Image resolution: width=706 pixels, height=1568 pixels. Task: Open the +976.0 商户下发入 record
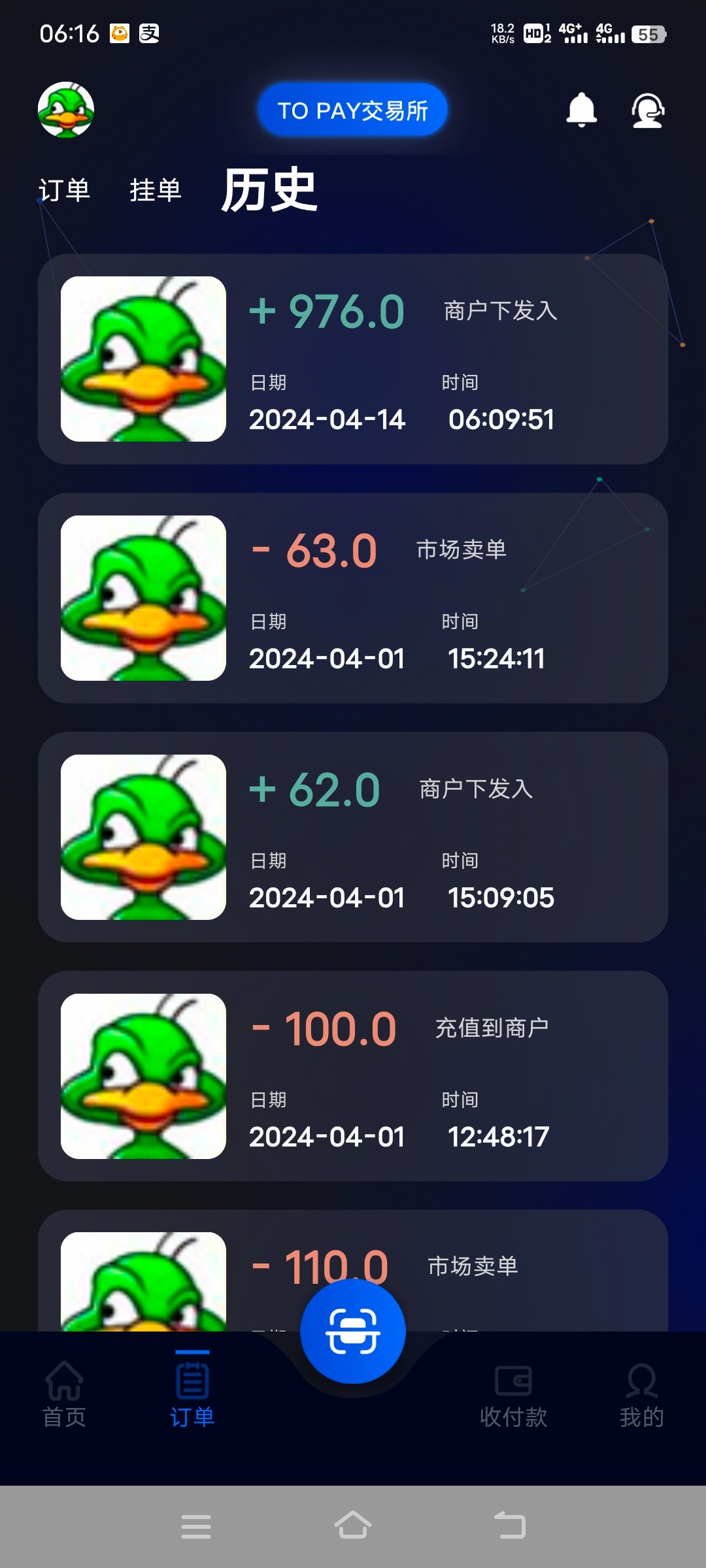[x=353, y=359]
